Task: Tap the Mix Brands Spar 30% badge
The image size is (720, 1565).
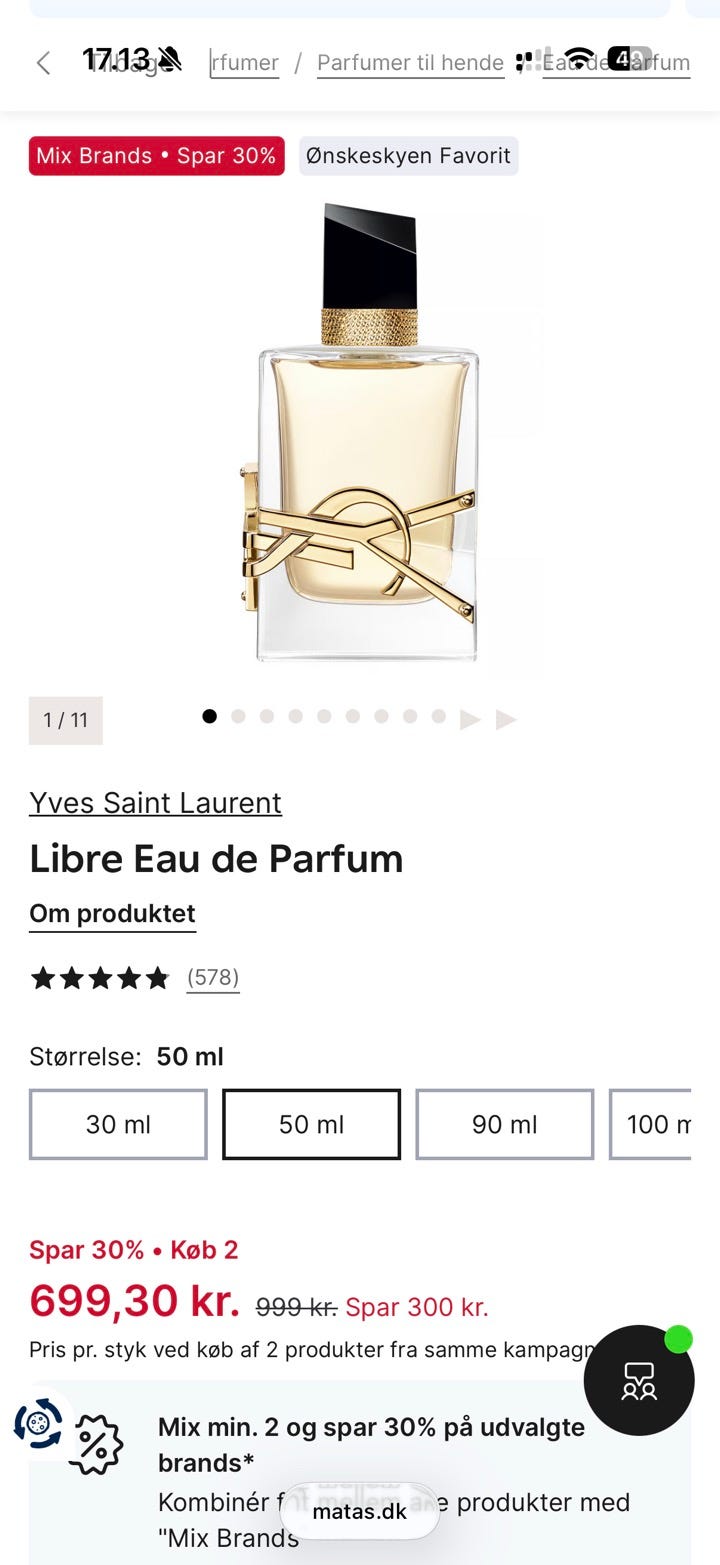Action: click(x=156, y=156)
